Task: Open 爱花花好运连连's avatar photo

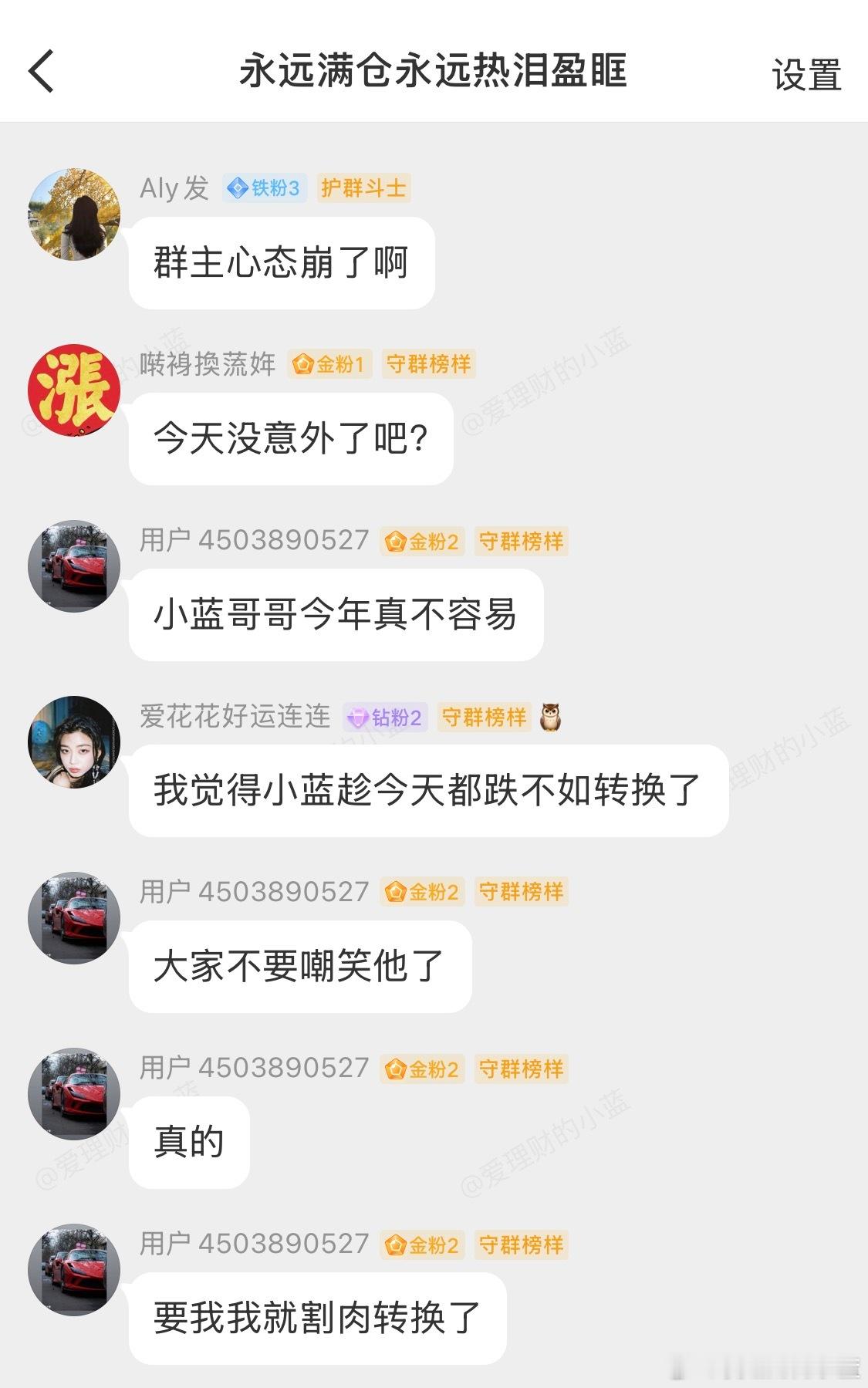Action: pyautogui.click(x=75, y=743)
